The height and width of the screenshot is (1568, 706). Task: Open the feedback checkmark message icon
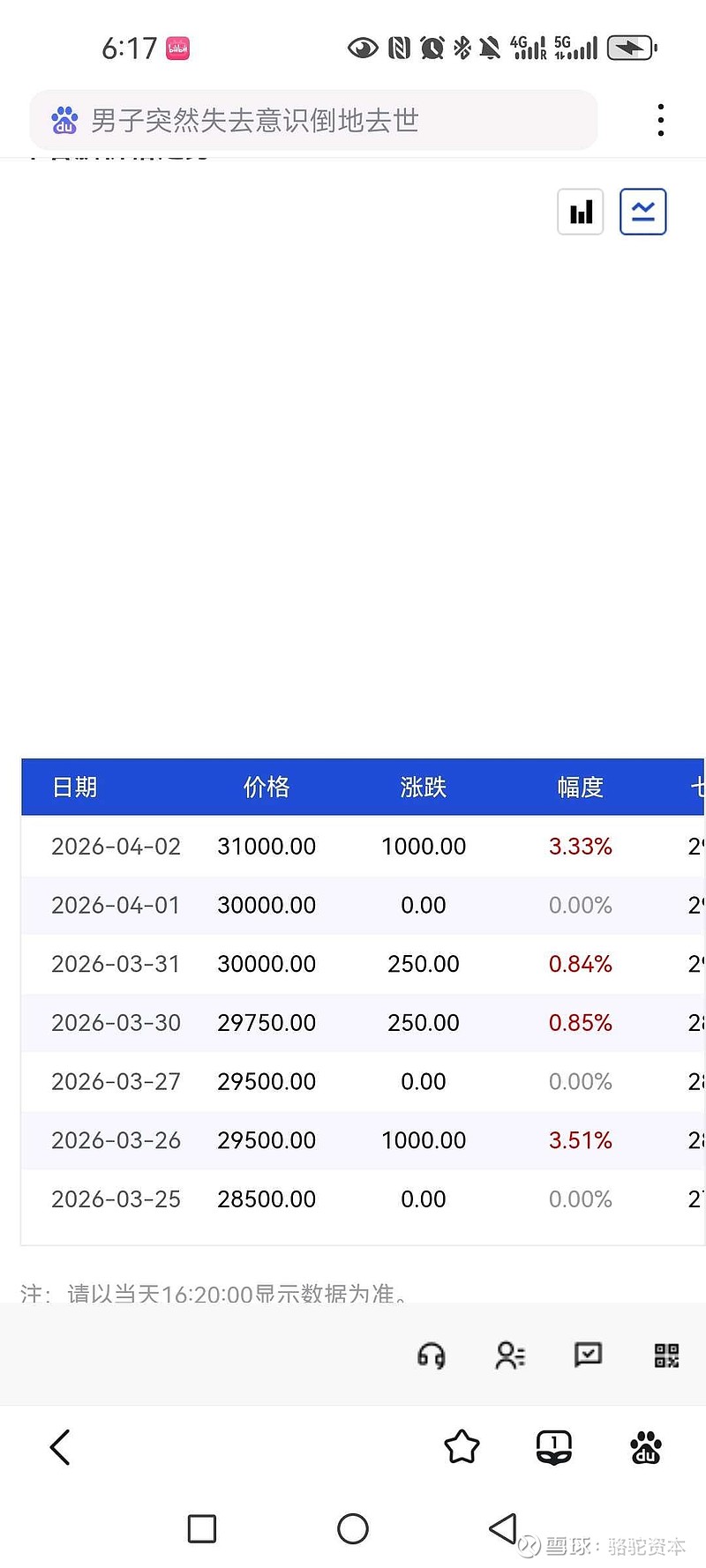588,1354
